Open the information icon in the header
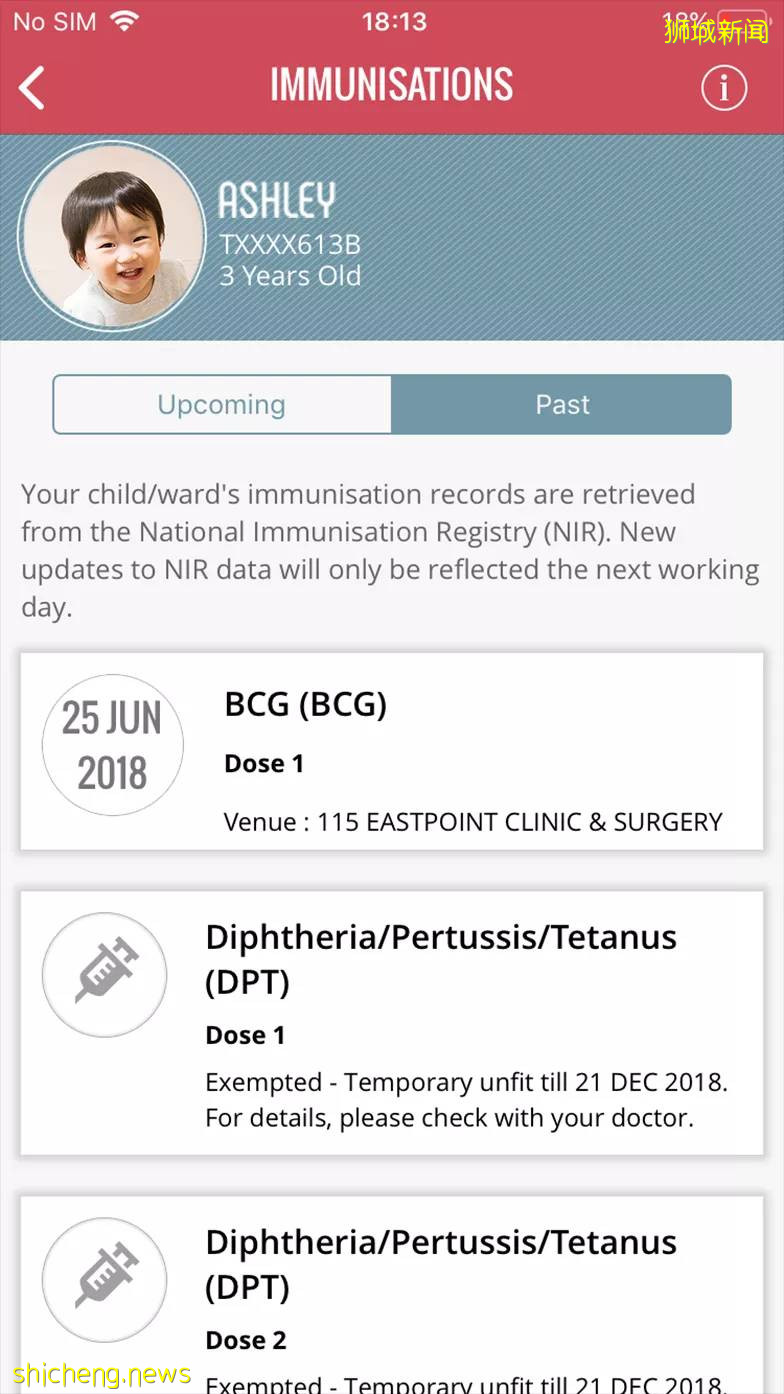The height and width of the screenshot is (1394, 784). (x=723, y=88)
